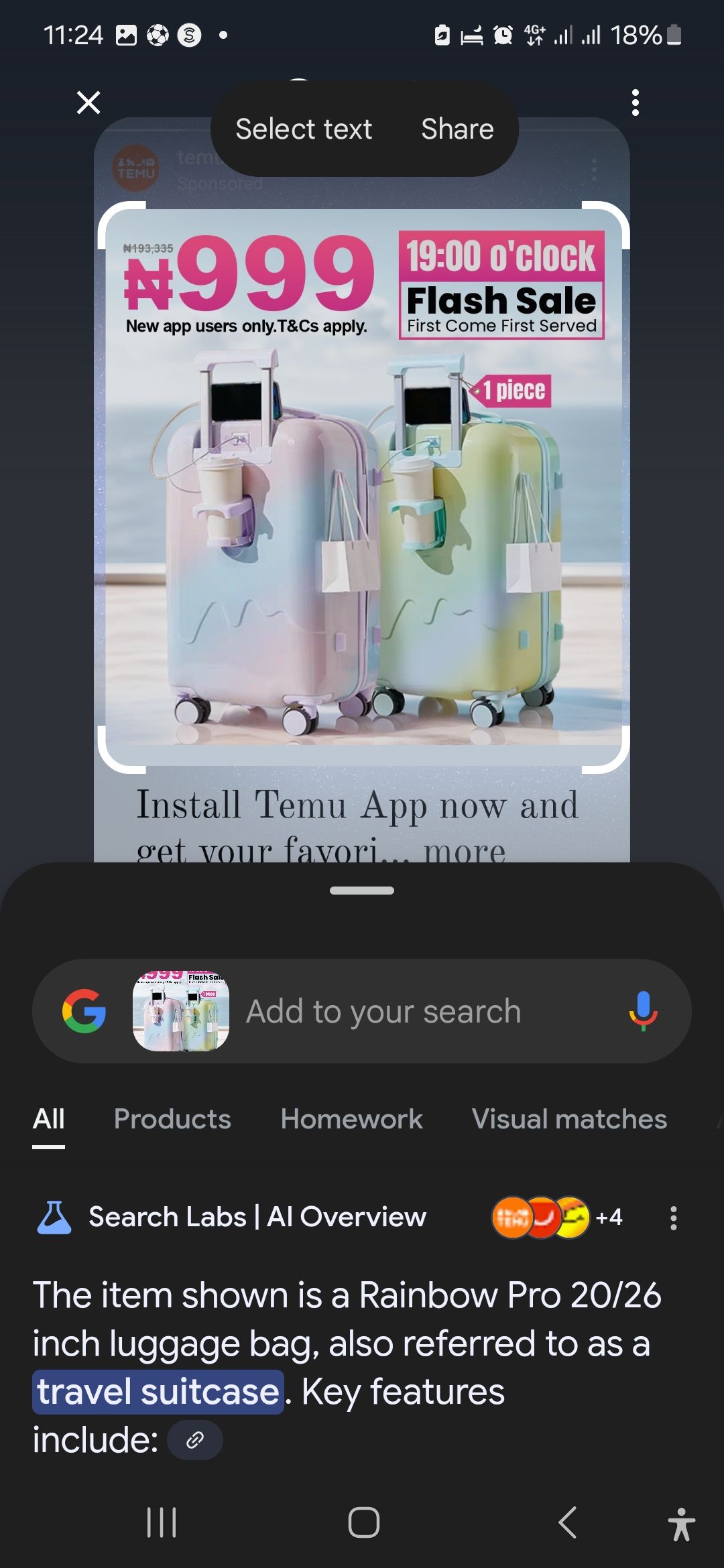Switch to the Homework tab
The width and height of the screenshot is (724, 1568).
tap(351, 1119)
